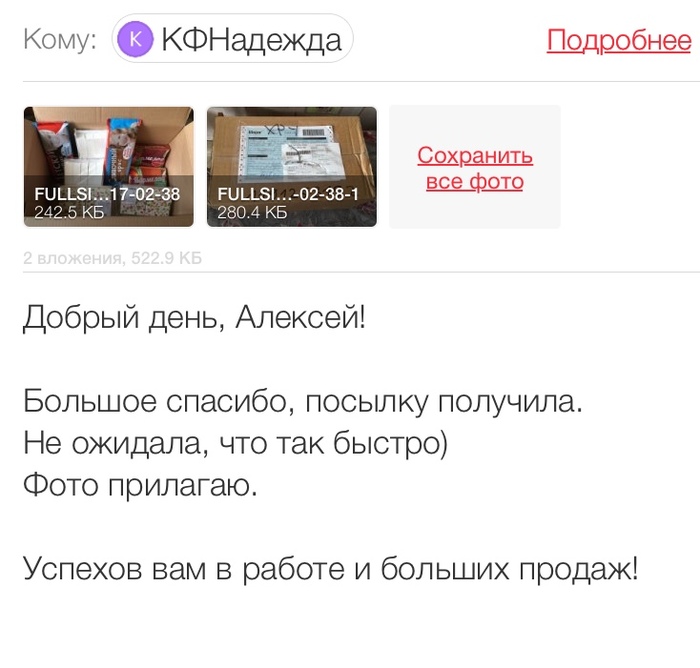Open the 280.4 КБ photo attachment

pos(291,166)
